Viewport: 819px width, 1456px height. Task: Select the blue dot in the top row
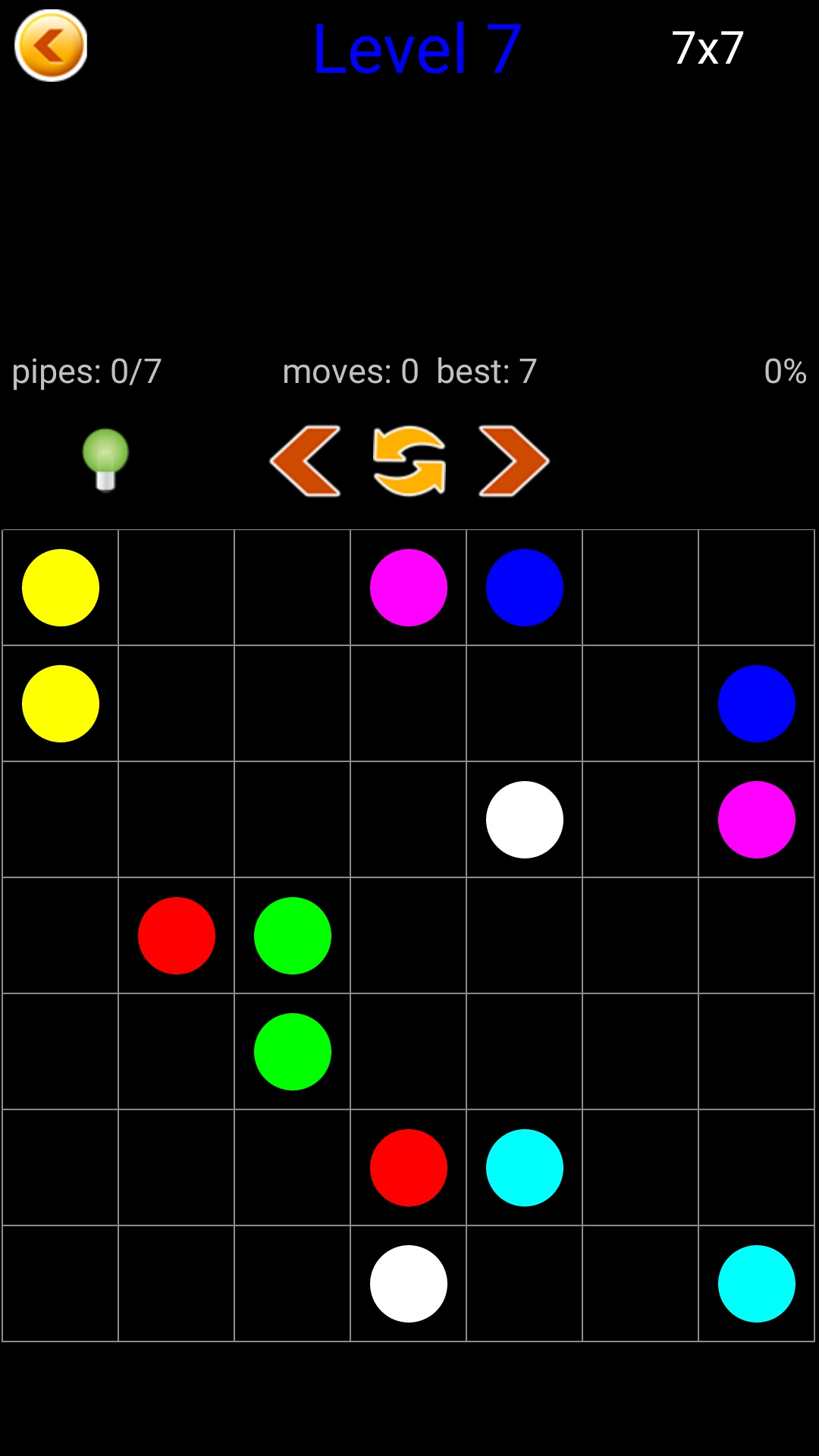tap(525, 588)
